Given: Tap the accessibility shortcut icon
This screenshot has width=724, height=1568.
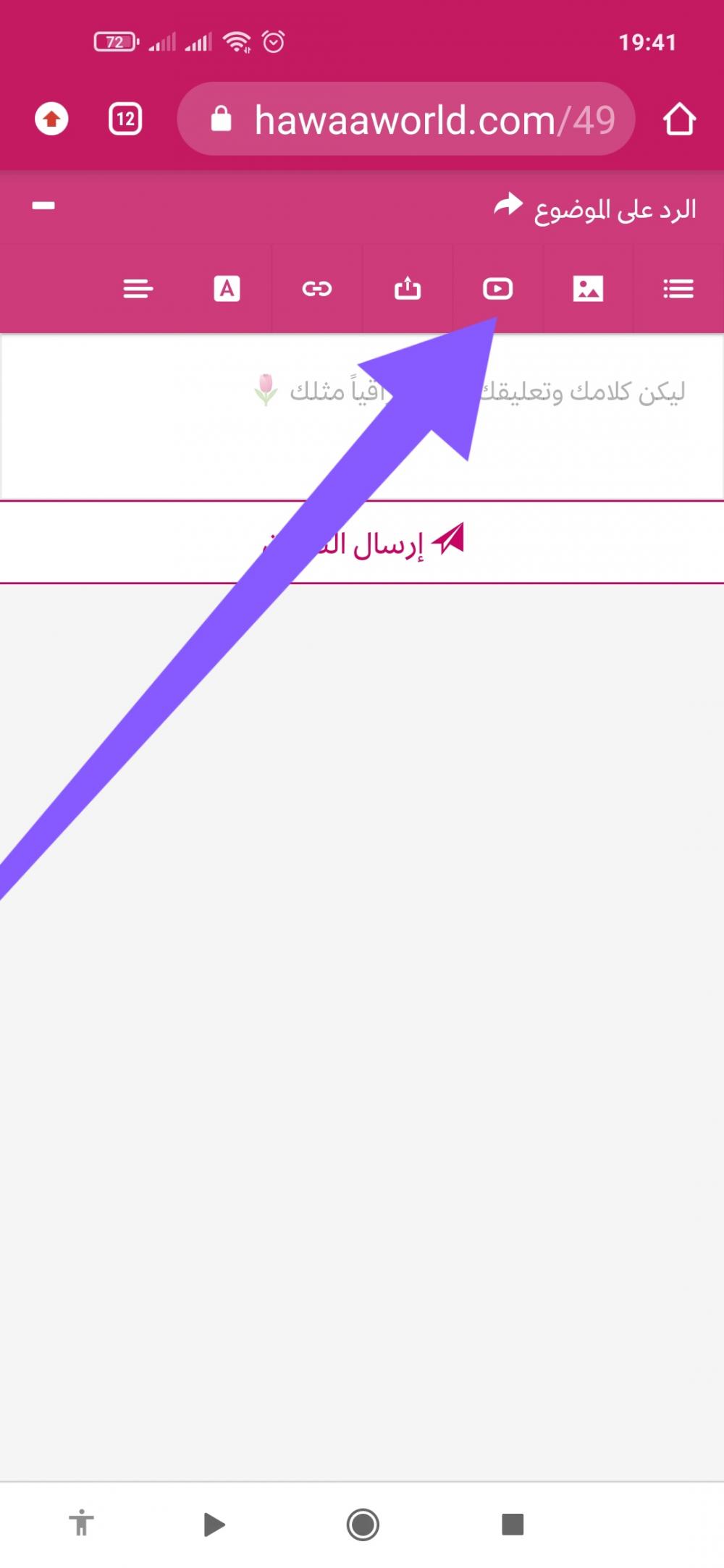Looking at the screenshot, I should tap(81, 1523).
